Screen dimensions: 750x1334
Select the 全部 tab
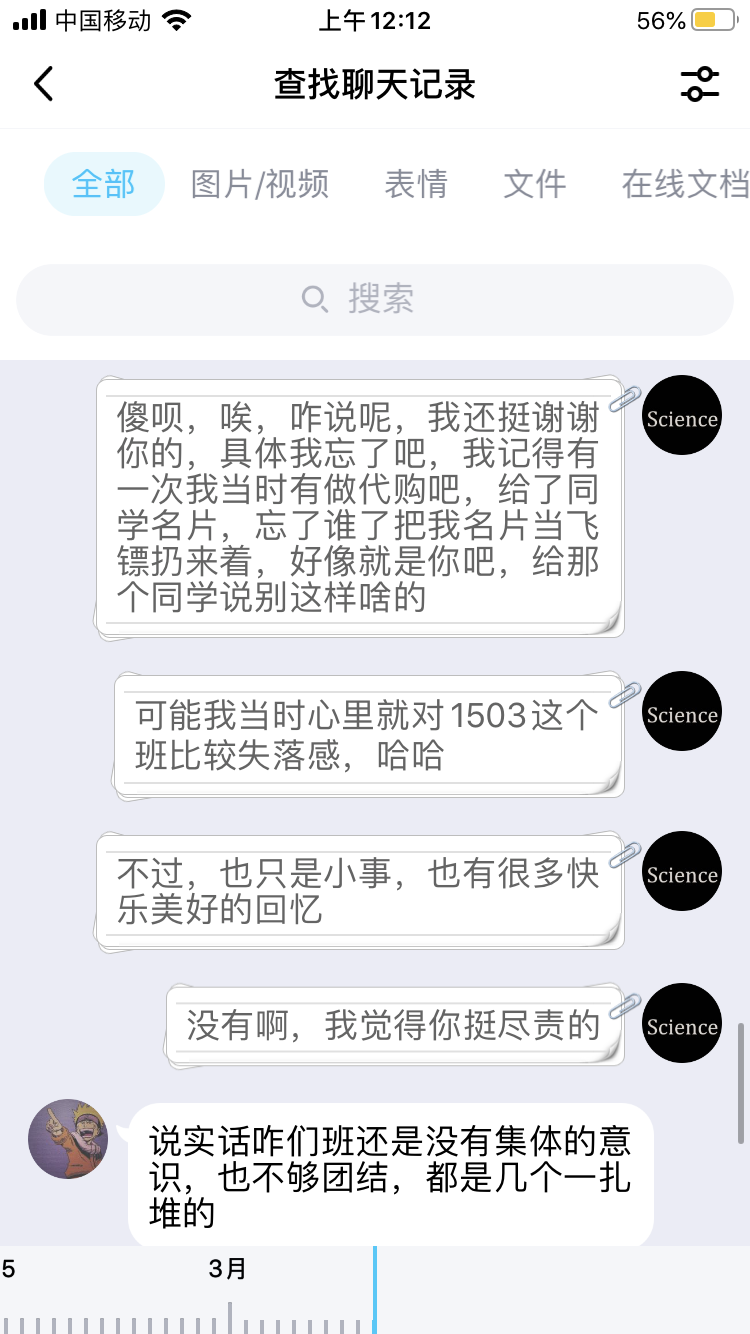point(104,184)
